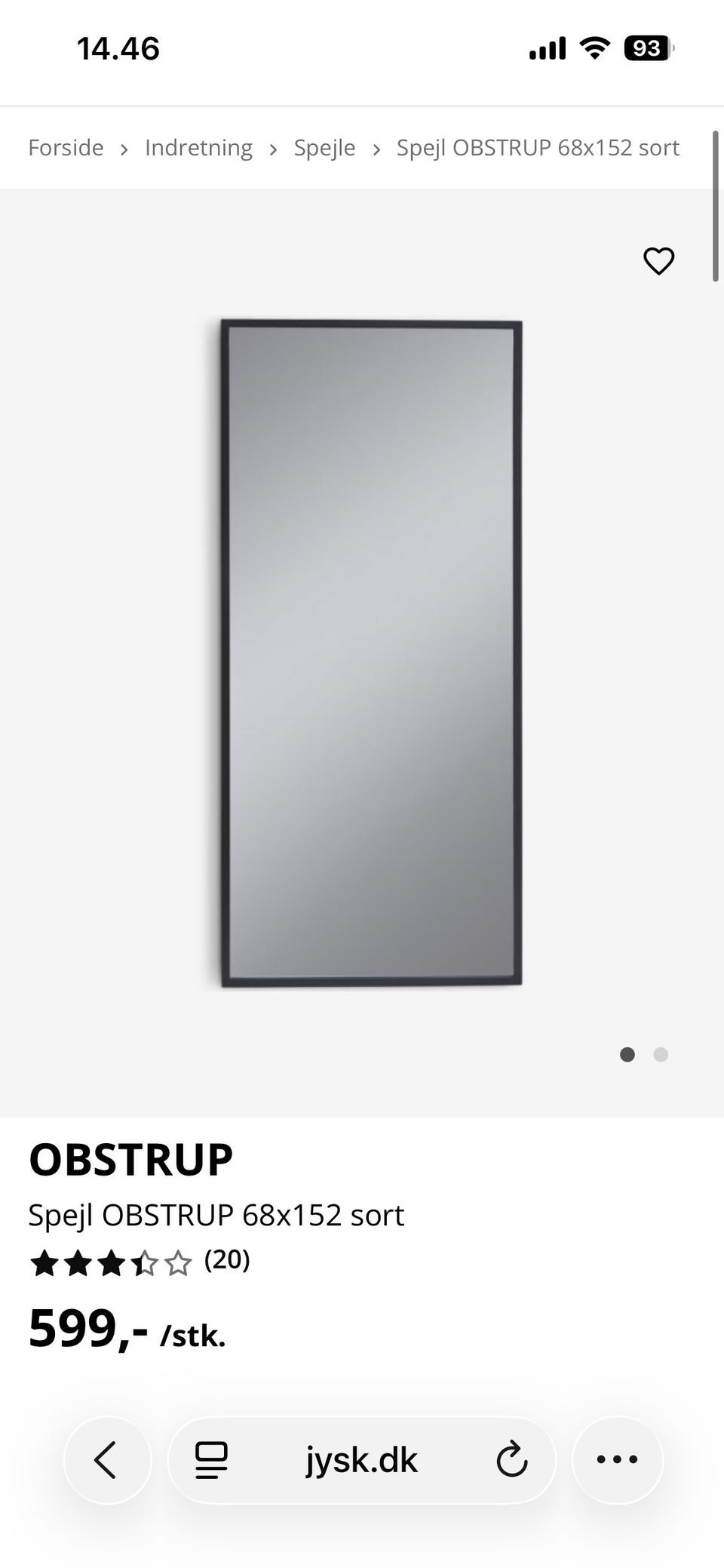Tap the Wi-Fi status icon
724x1568 pixels.
pos(594,47)
